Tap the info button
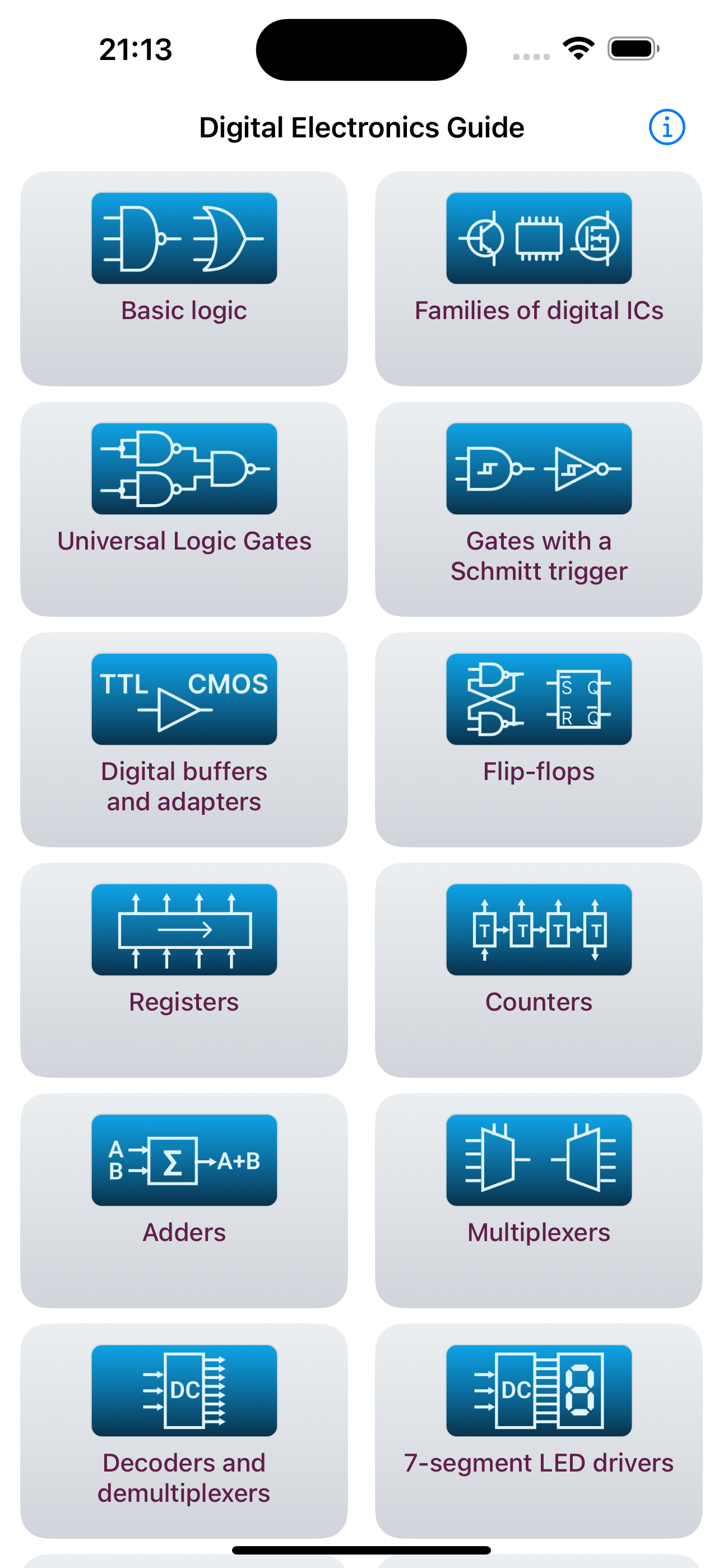The height and width of the screenshot is (1568, 723). (667, 127)
